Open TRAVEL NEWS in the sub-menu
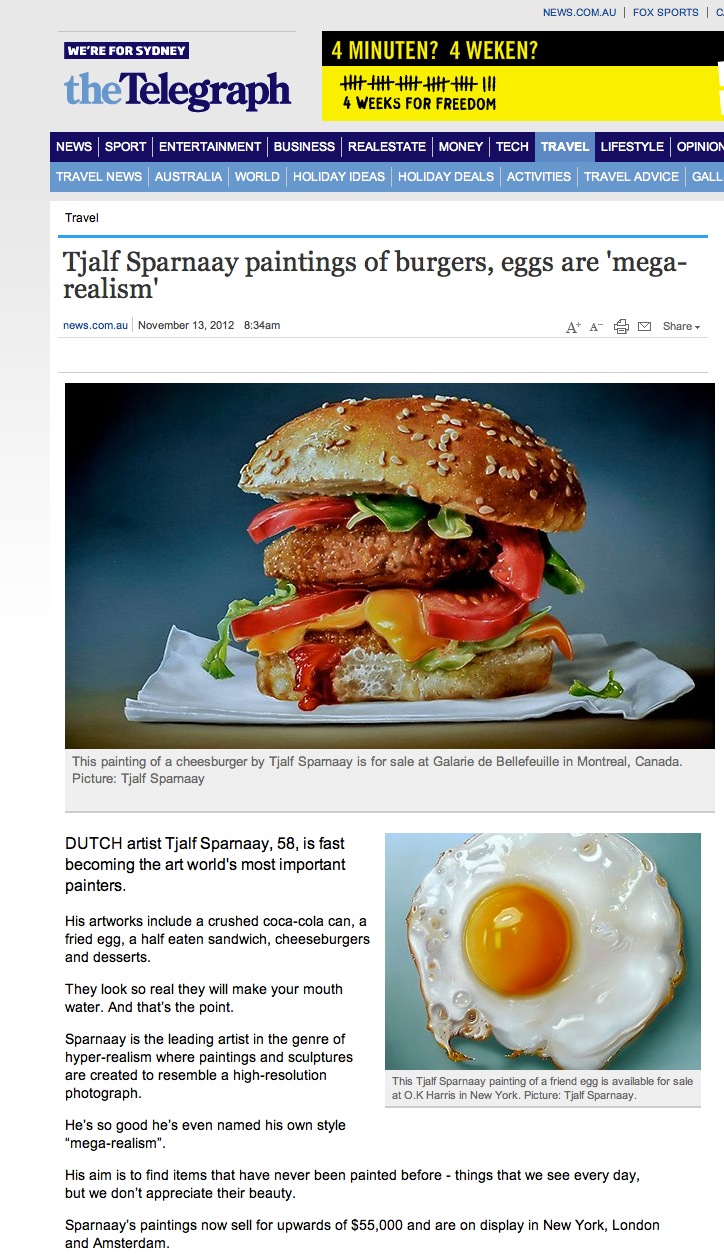The width and height of the screenshot is (724, 1254). pos(99,176)
